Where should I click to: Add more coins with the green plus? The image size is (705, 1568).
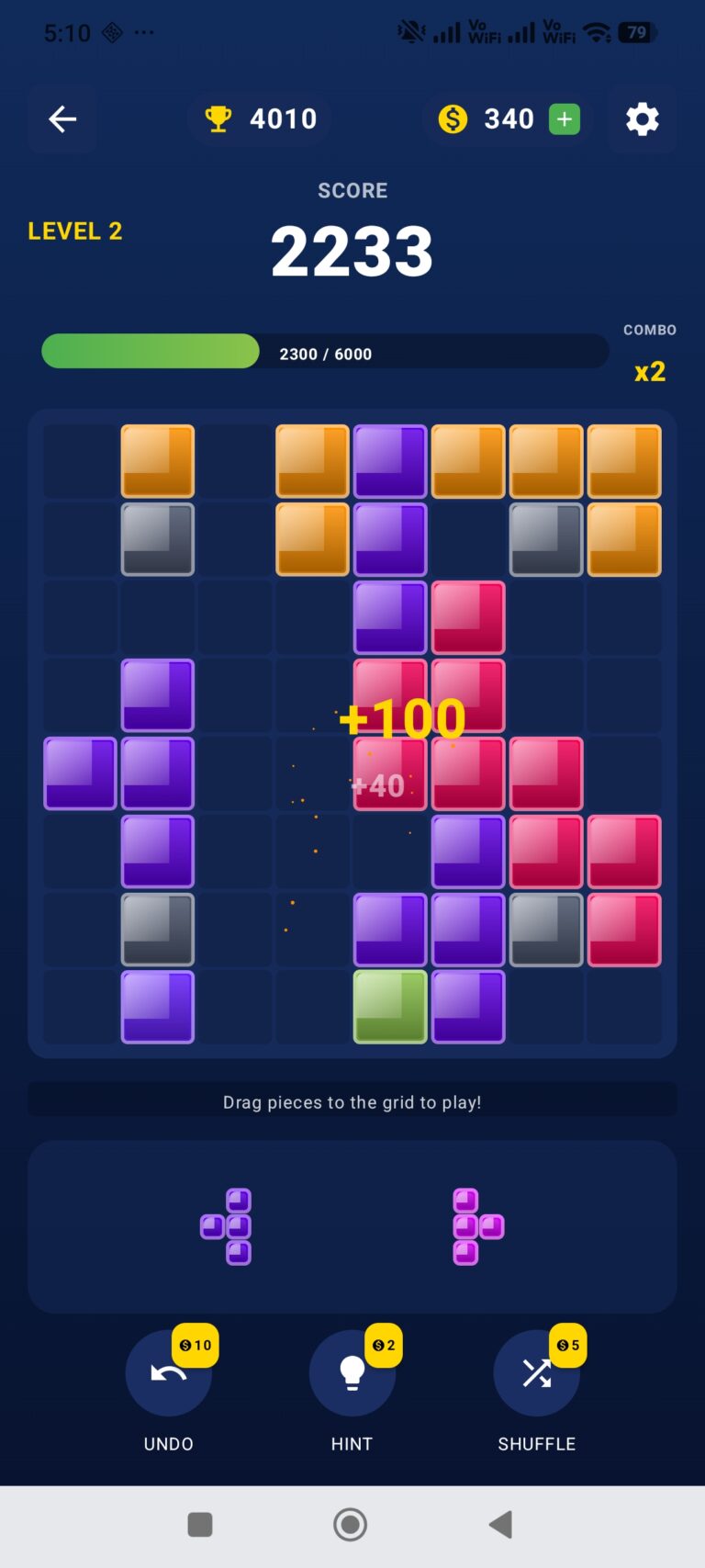565,119
